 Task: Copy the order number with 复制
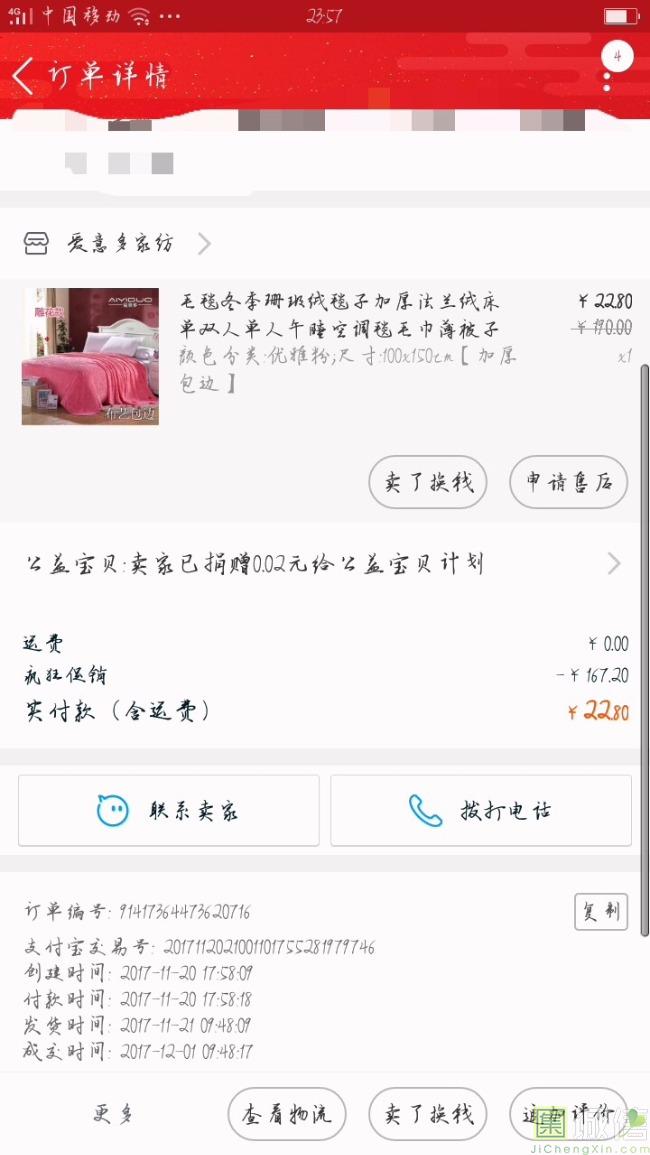point(600,912)
